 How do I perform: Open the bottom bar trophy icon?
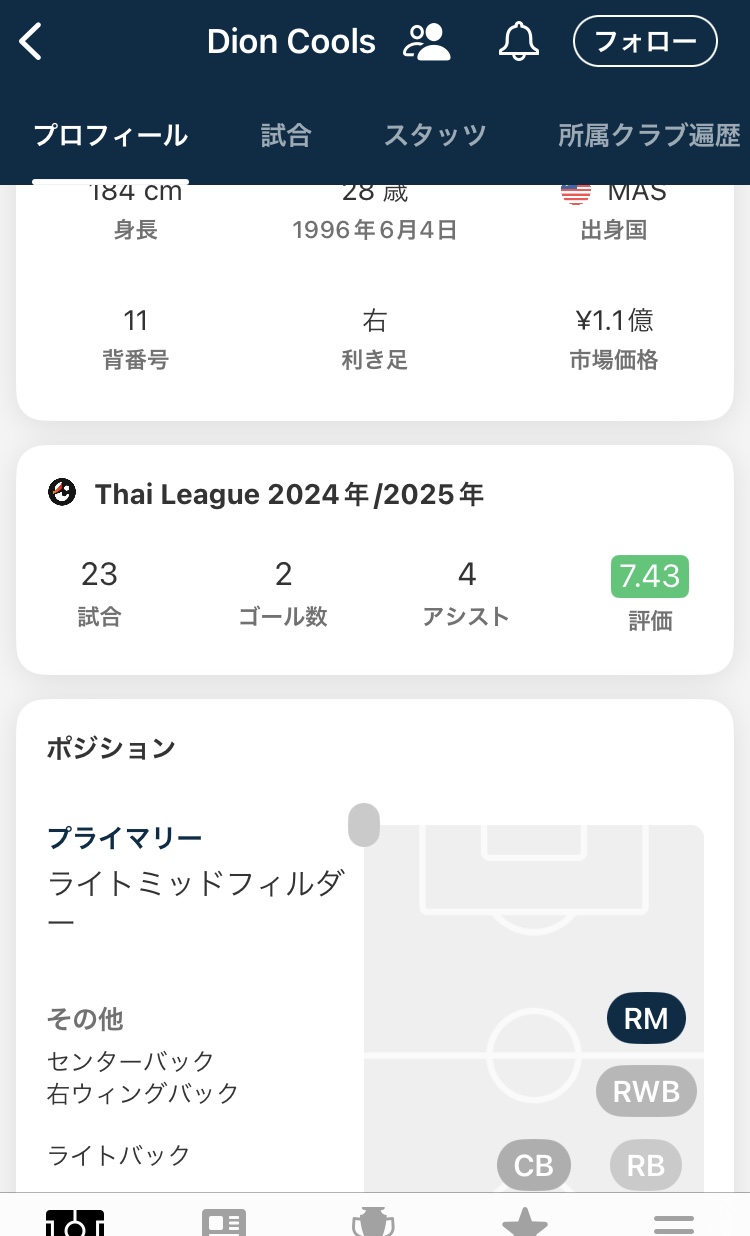374,1222
